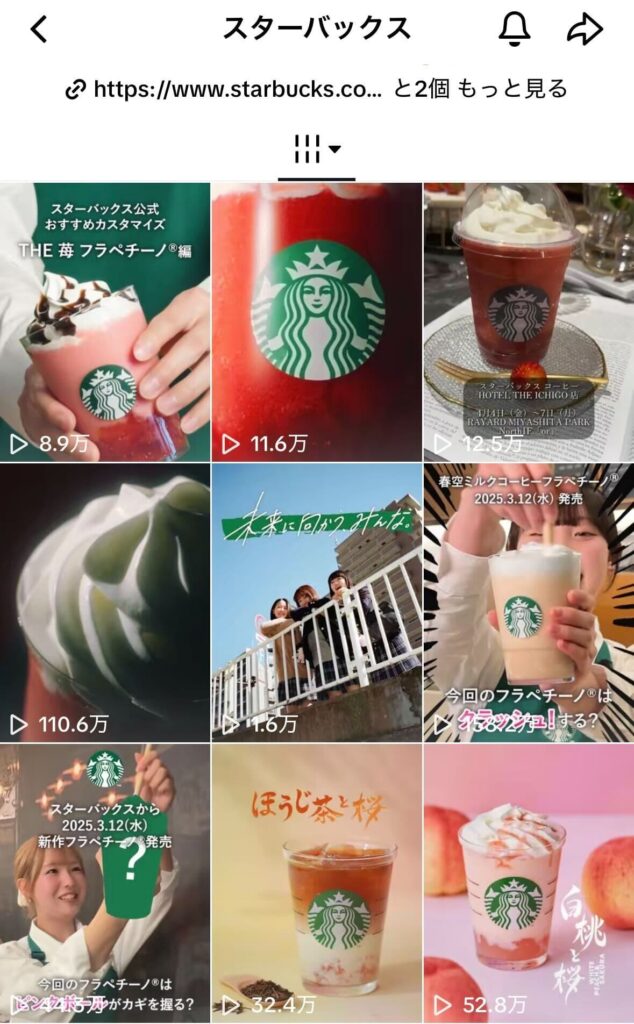Screen dimensions: 634x1024
Task: Open the 新作フラペチーノ発売 teaser video
Action: [105, 882]
